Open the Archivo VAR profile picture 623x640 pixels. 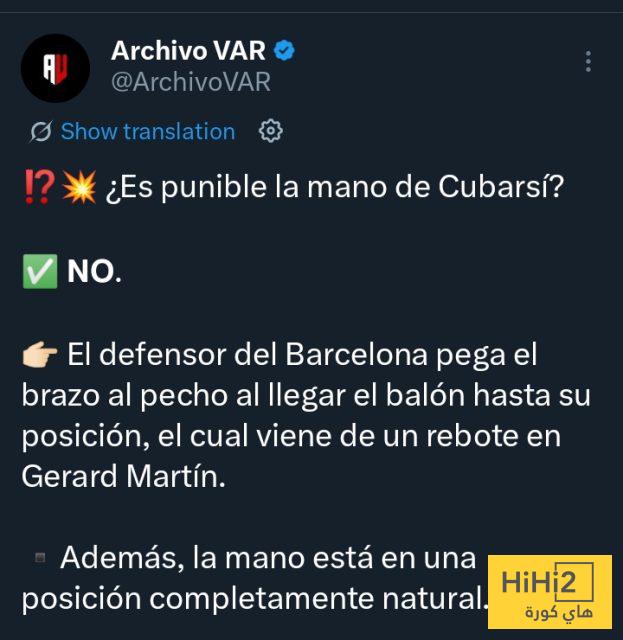pyautogui.click(x=56, y=68)
